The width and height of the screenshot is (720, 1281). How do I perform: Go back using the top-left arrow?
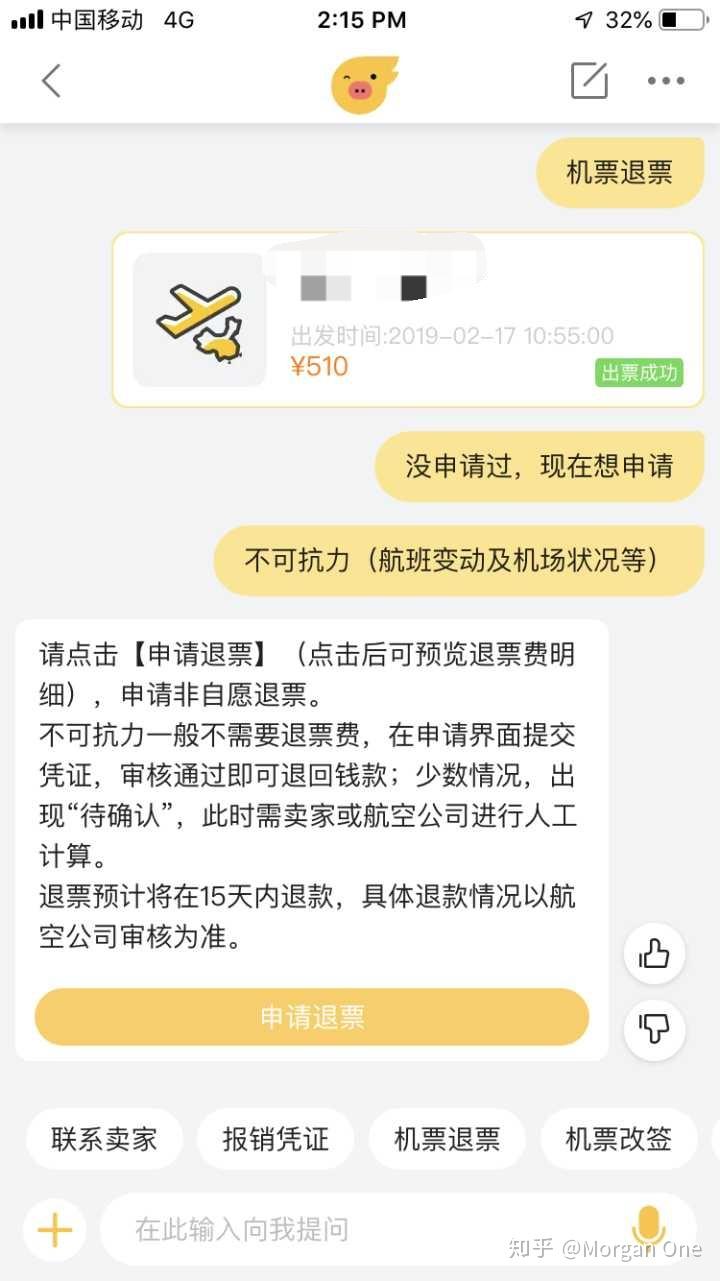51,81
